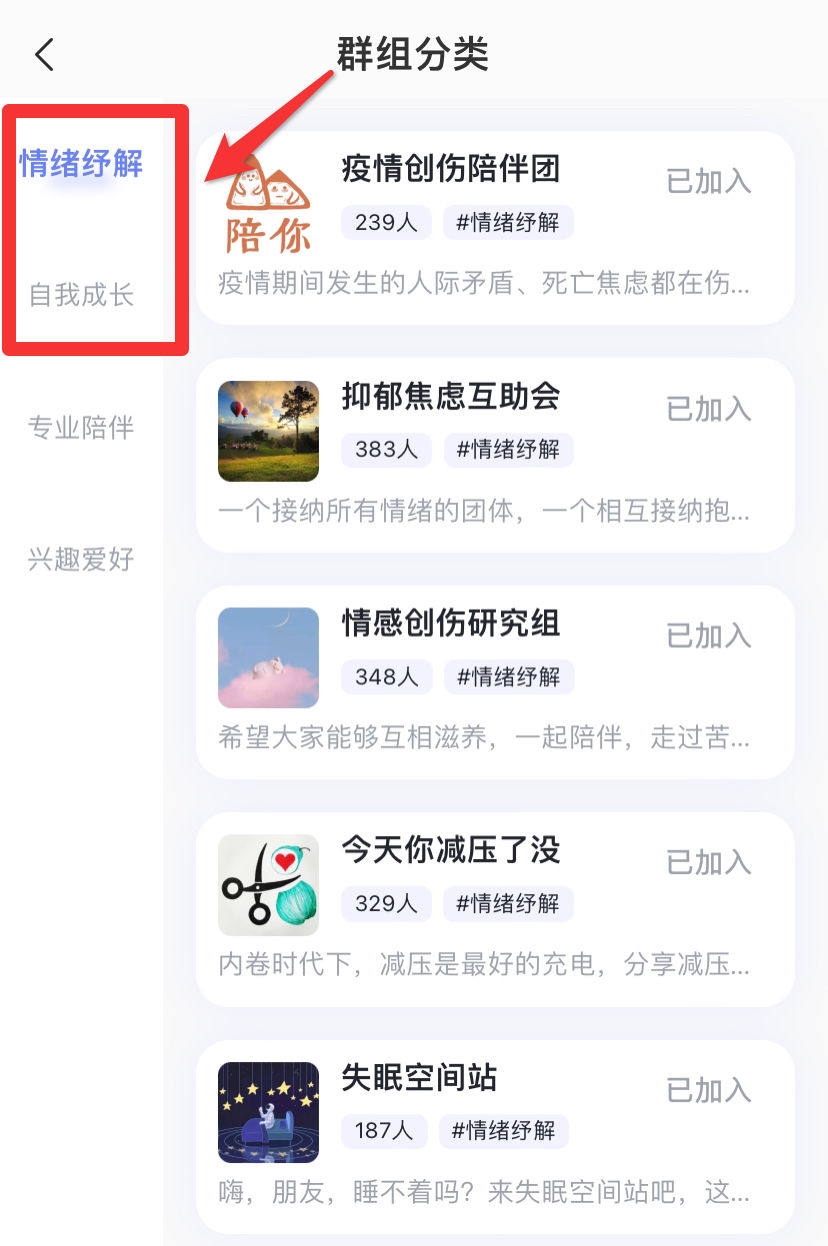The height and width of the screenshot is (1246, 828).
Task: Tap 已加入 for 疫情创伤陪伴团
Action: pyautogui.click(x=709, y=182)
